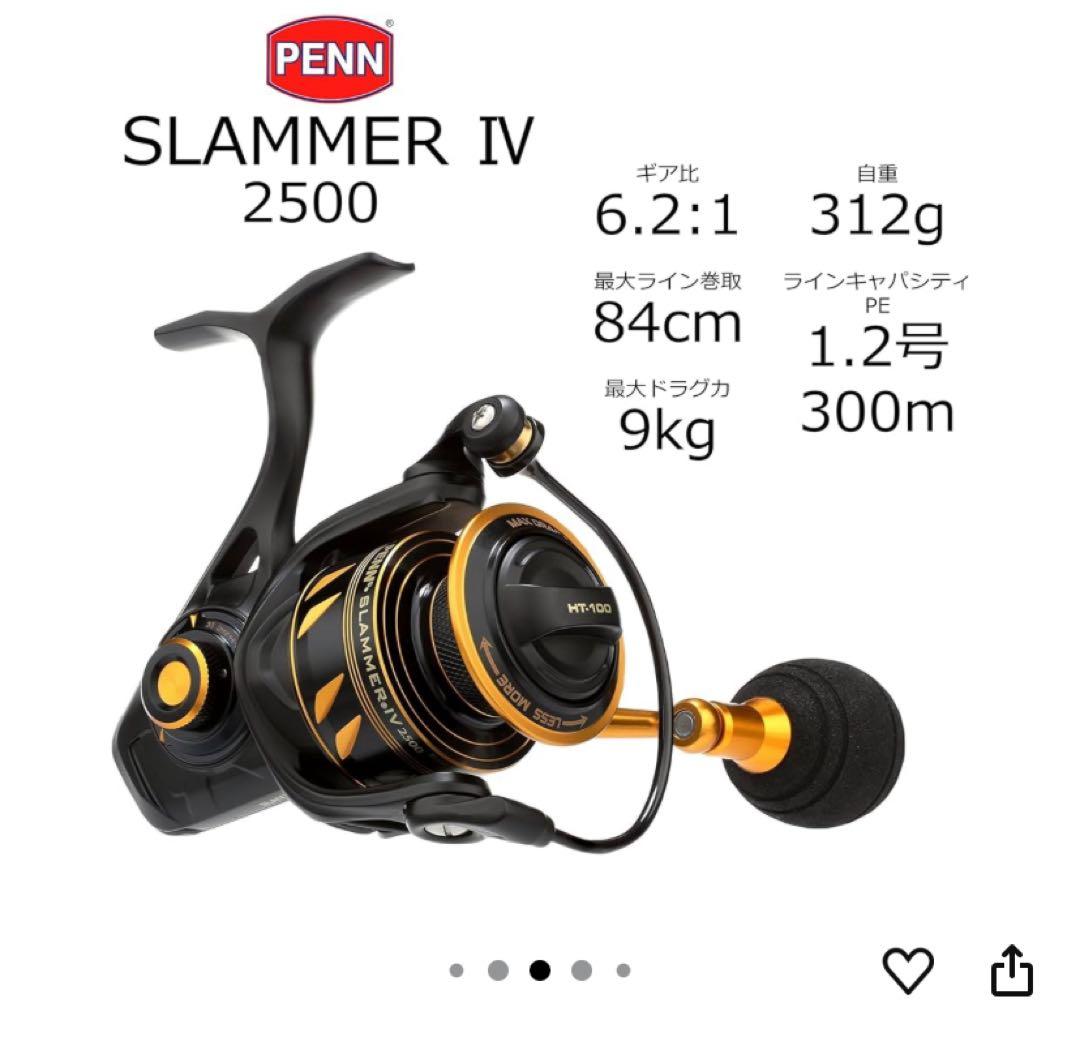
Task: Share this product
Action: pyautogui.click(x=1011, y=970)
